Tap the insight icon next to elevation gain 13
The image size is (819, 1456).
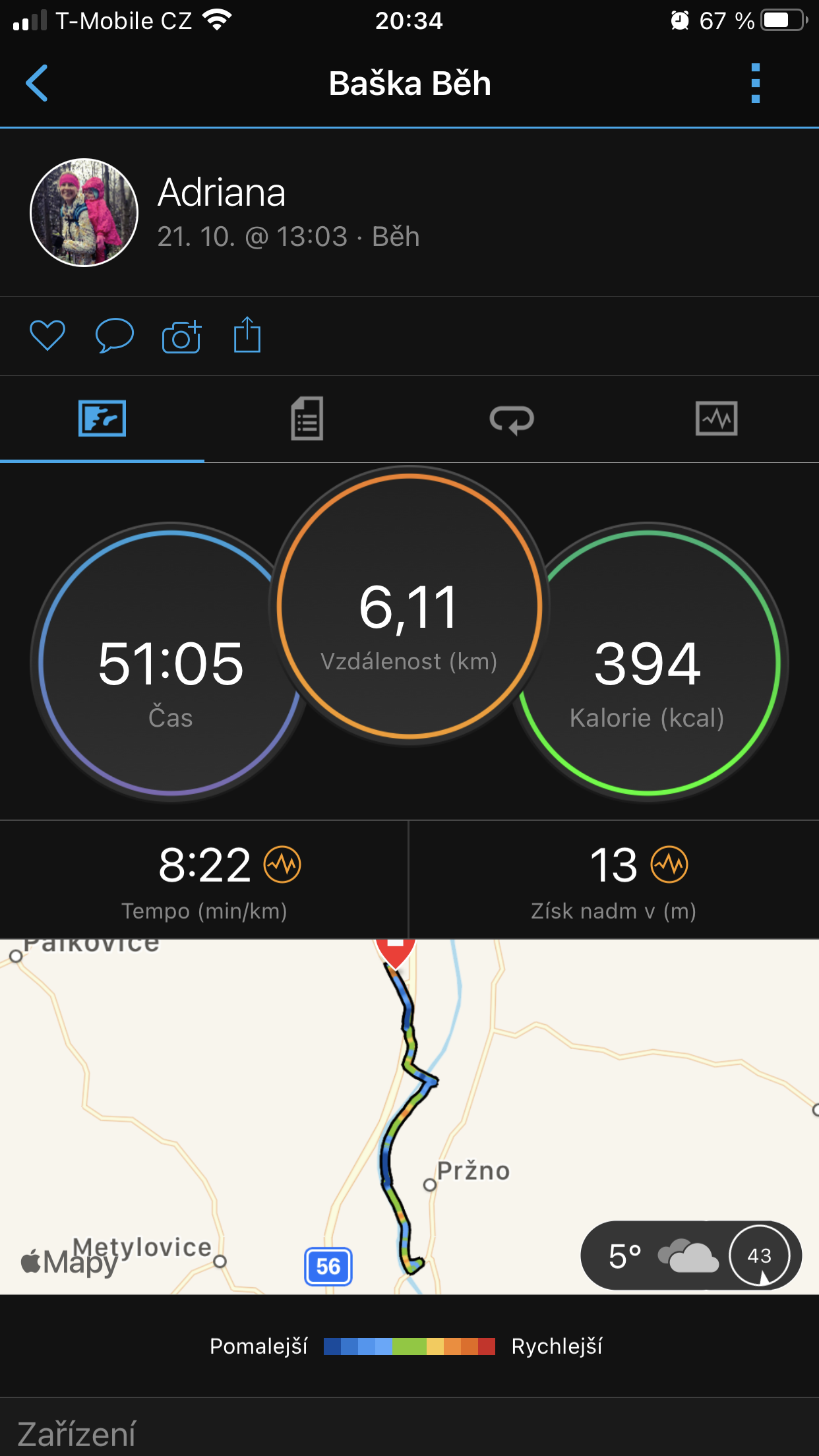click(669, 864)
